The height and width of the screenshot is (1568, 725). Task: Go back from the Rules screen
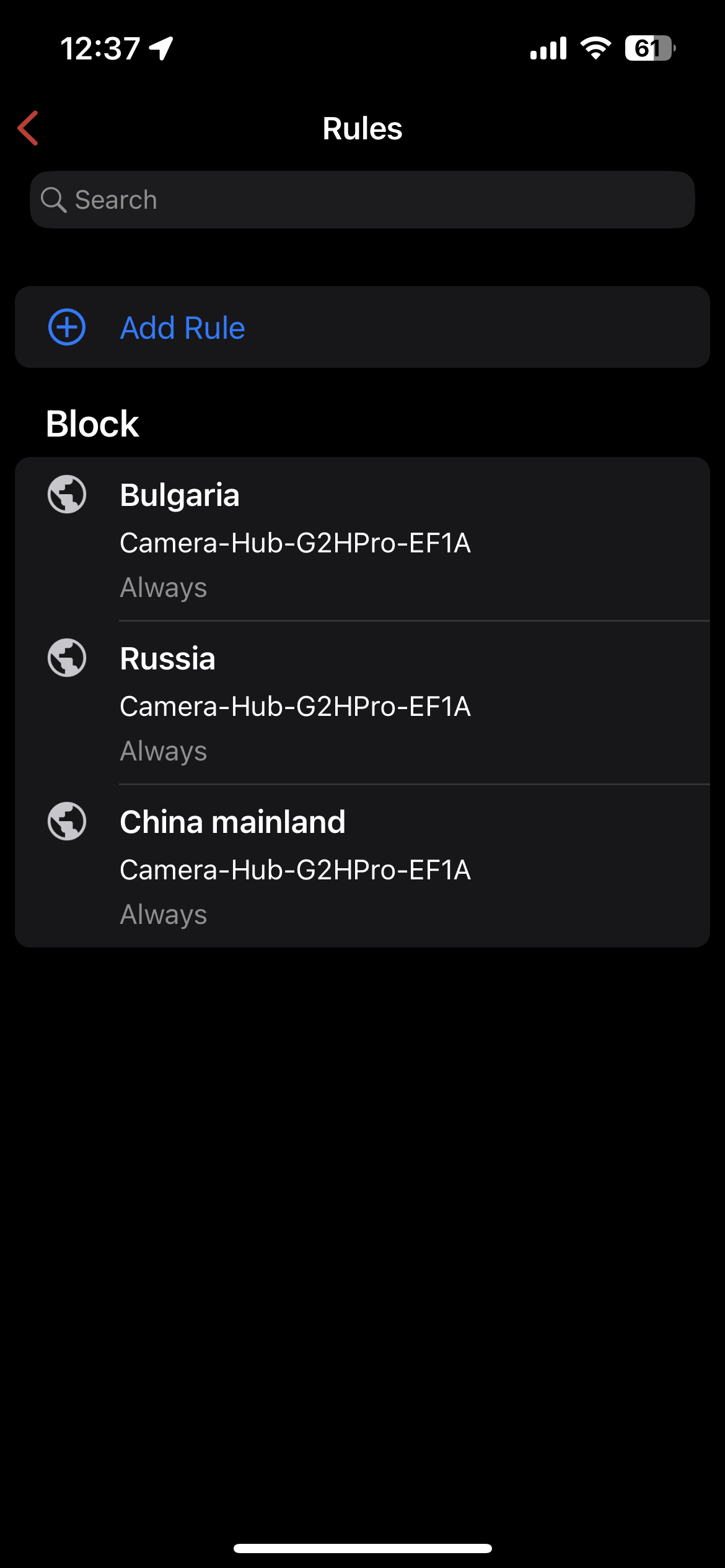(x=29, y=128)
